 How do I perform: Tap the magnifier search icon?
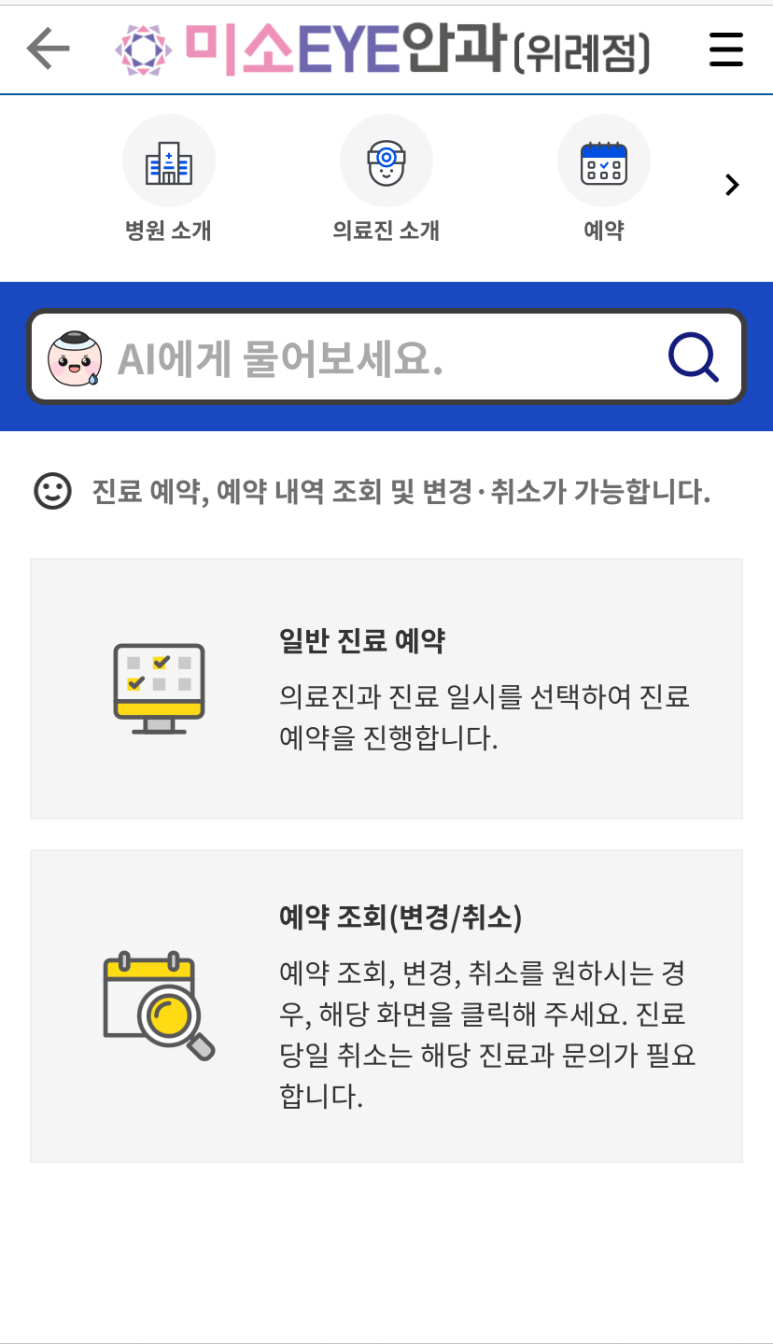pos(693,357)
